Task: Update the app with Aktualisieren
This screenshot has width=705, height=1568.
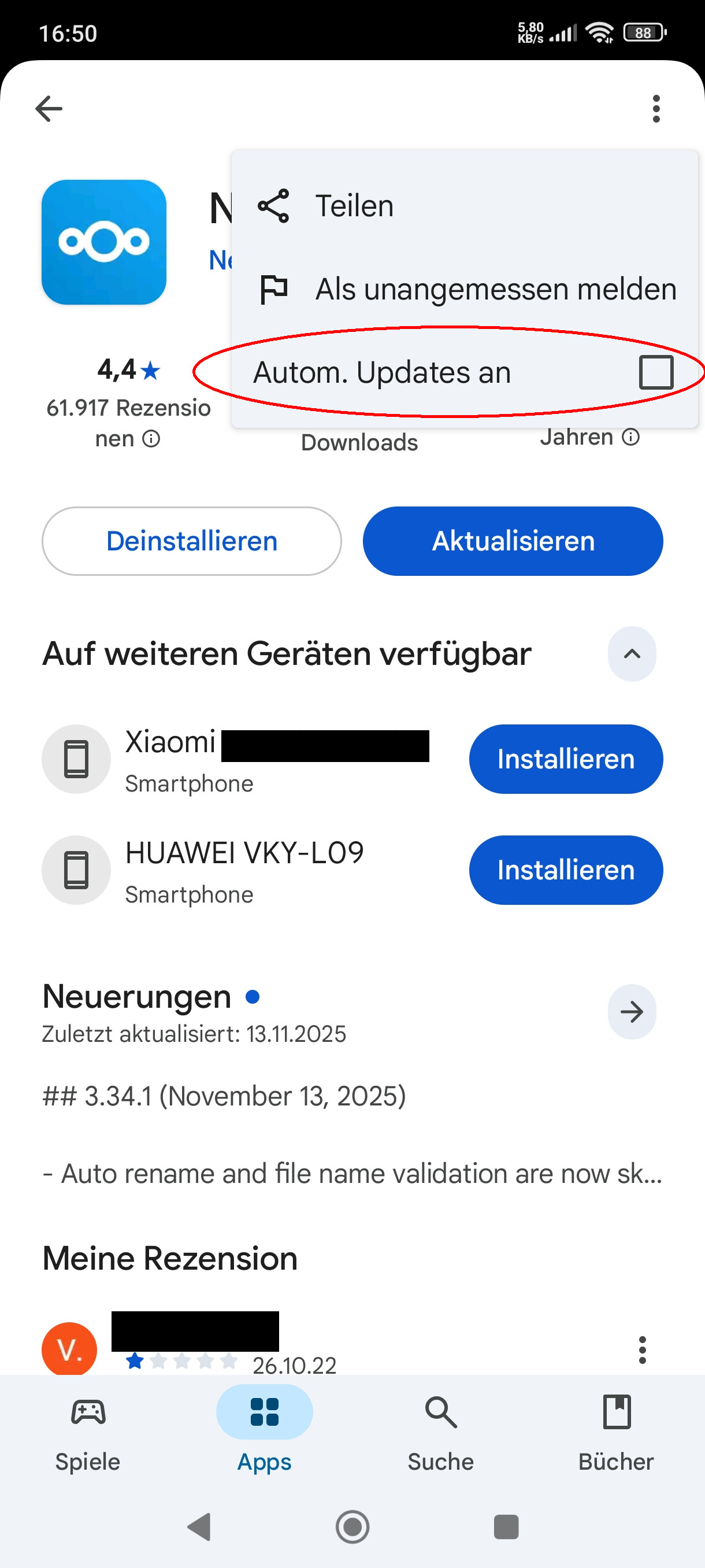Action: pos(513,541)
